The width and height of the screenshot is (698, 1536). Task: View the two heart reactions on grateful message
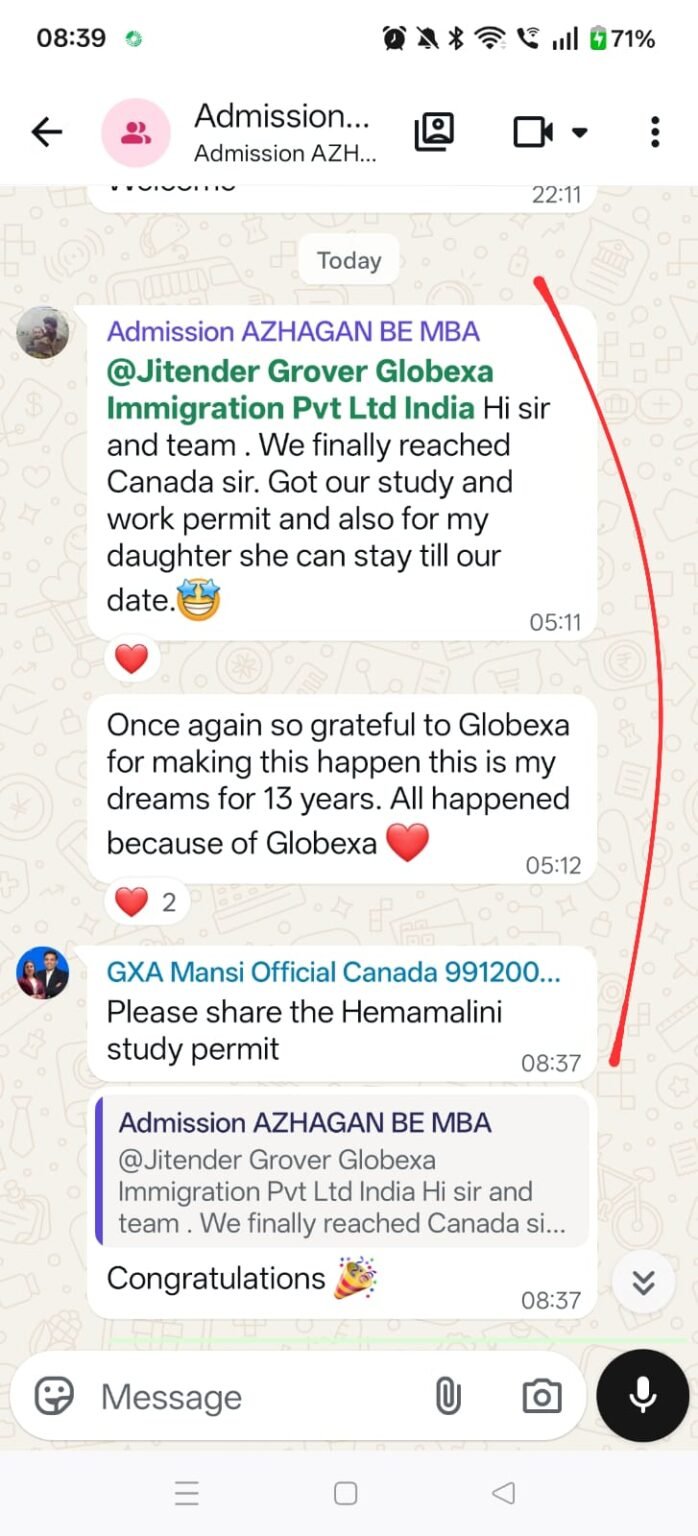pyautogui.click(x=146, y=902)
